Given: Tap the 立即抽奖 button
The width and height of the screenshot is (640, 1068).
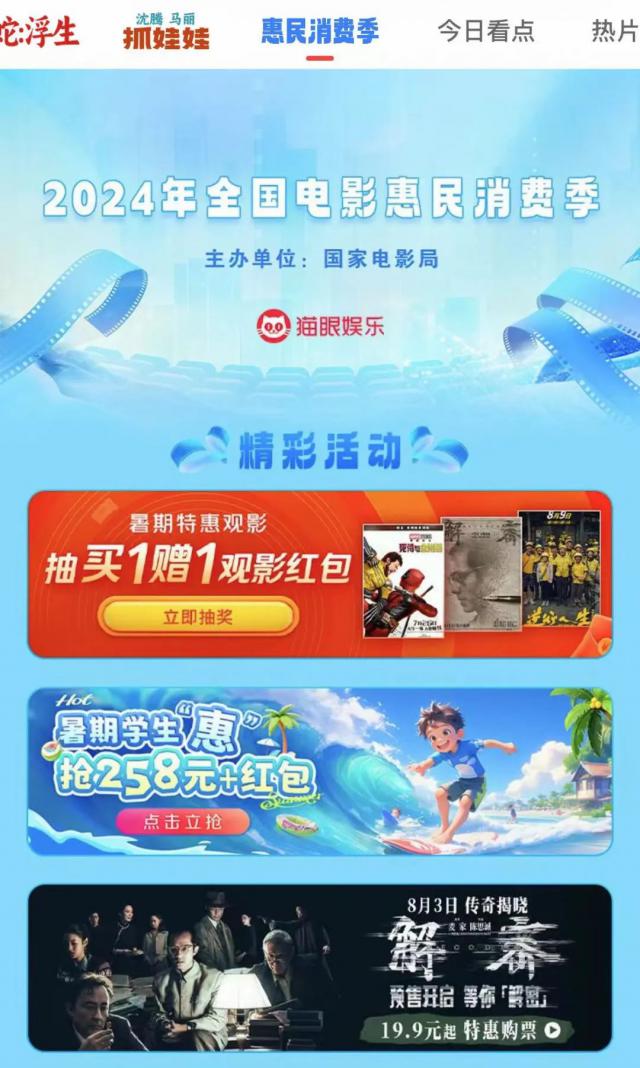Looking at the screenshot, I should [x=198, y=617].
